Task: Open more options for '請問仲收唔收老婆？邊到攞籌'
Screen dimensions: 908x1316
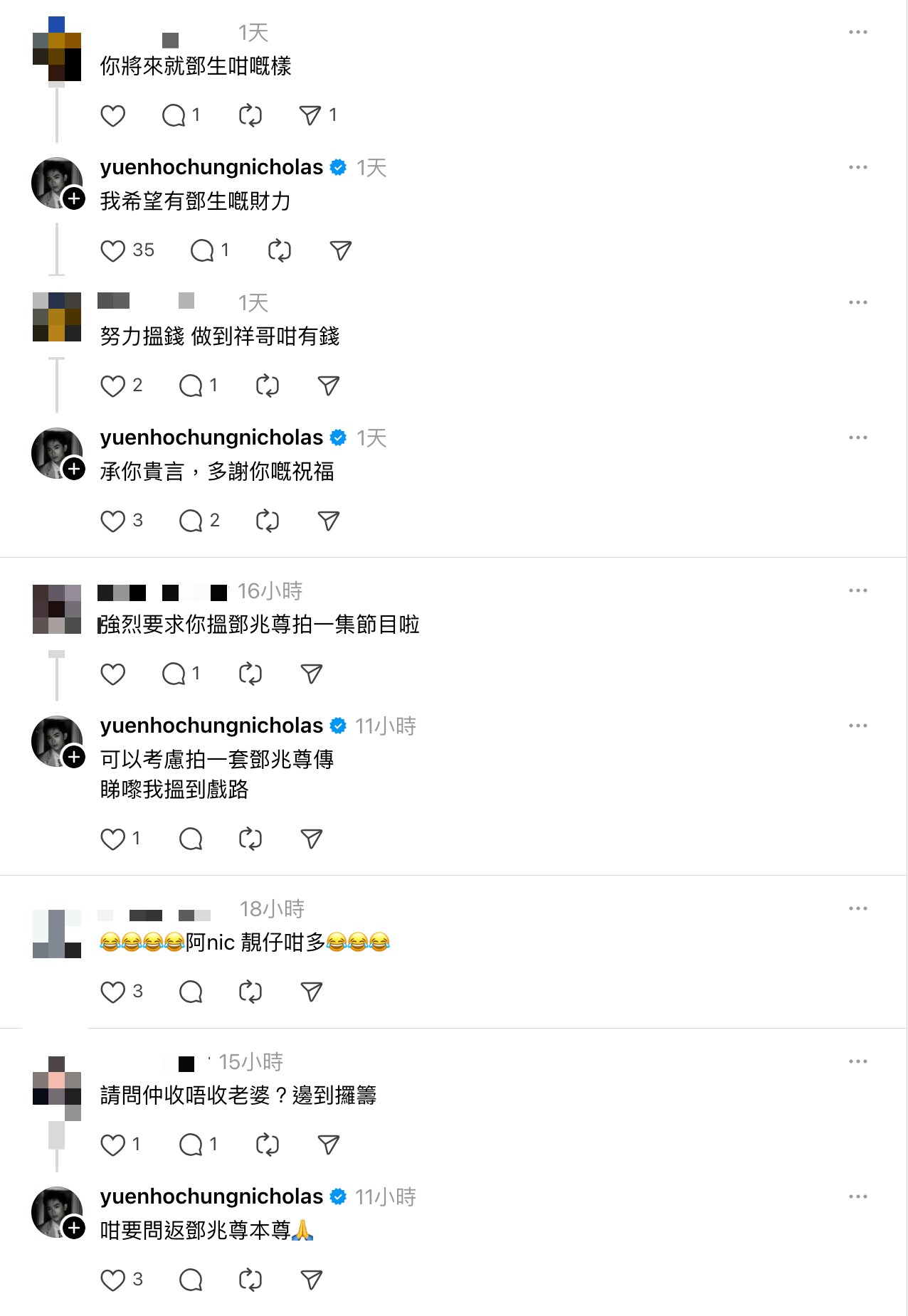Action: pos(857,1062)
